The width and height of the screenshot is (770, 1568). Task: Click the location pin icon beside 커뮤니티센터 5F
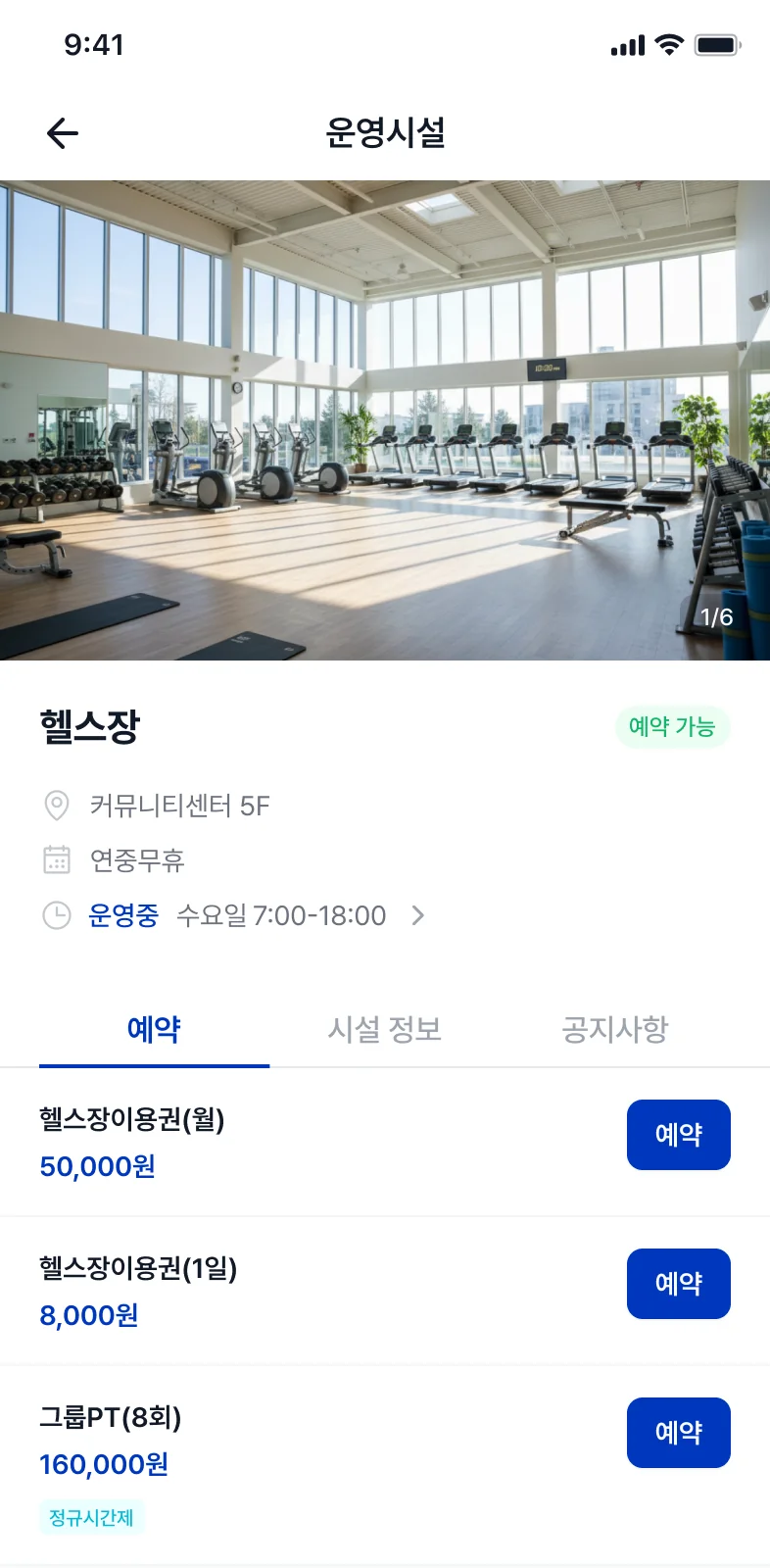tap(56, 806)
